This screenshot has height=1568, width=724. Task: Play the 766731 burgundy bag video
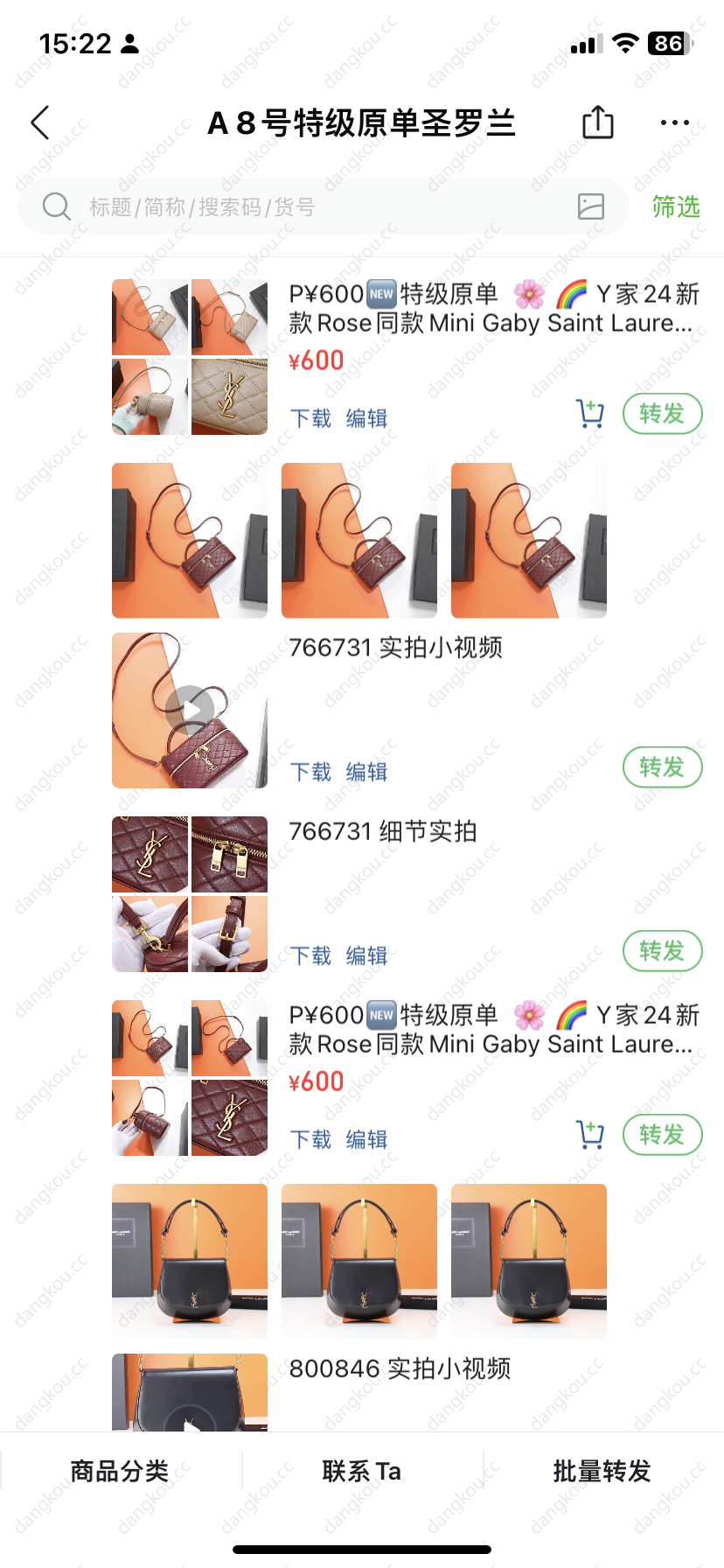point(190,710)
